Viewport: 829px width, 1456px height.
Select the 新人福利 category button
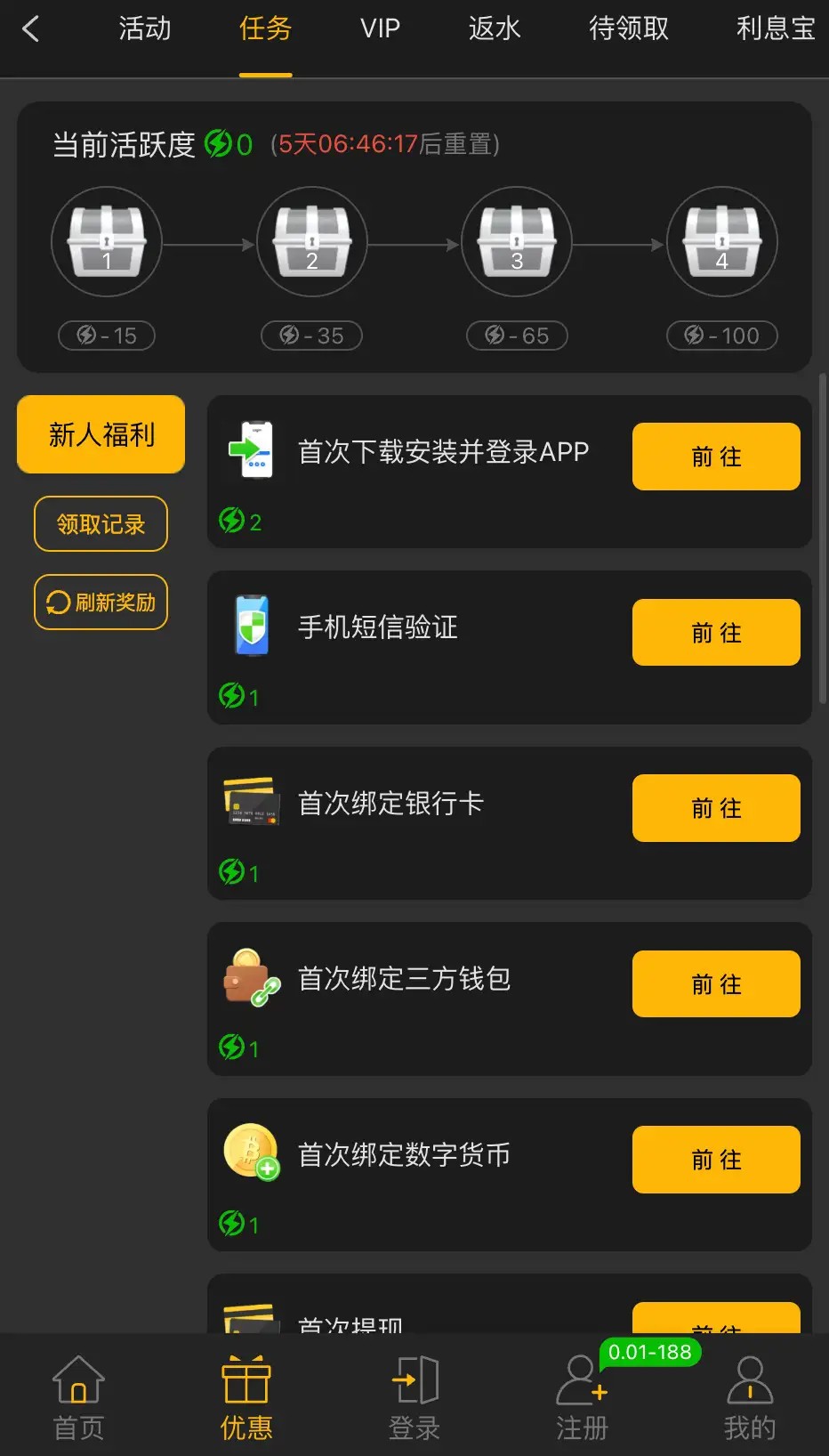[x=100, y=434]
